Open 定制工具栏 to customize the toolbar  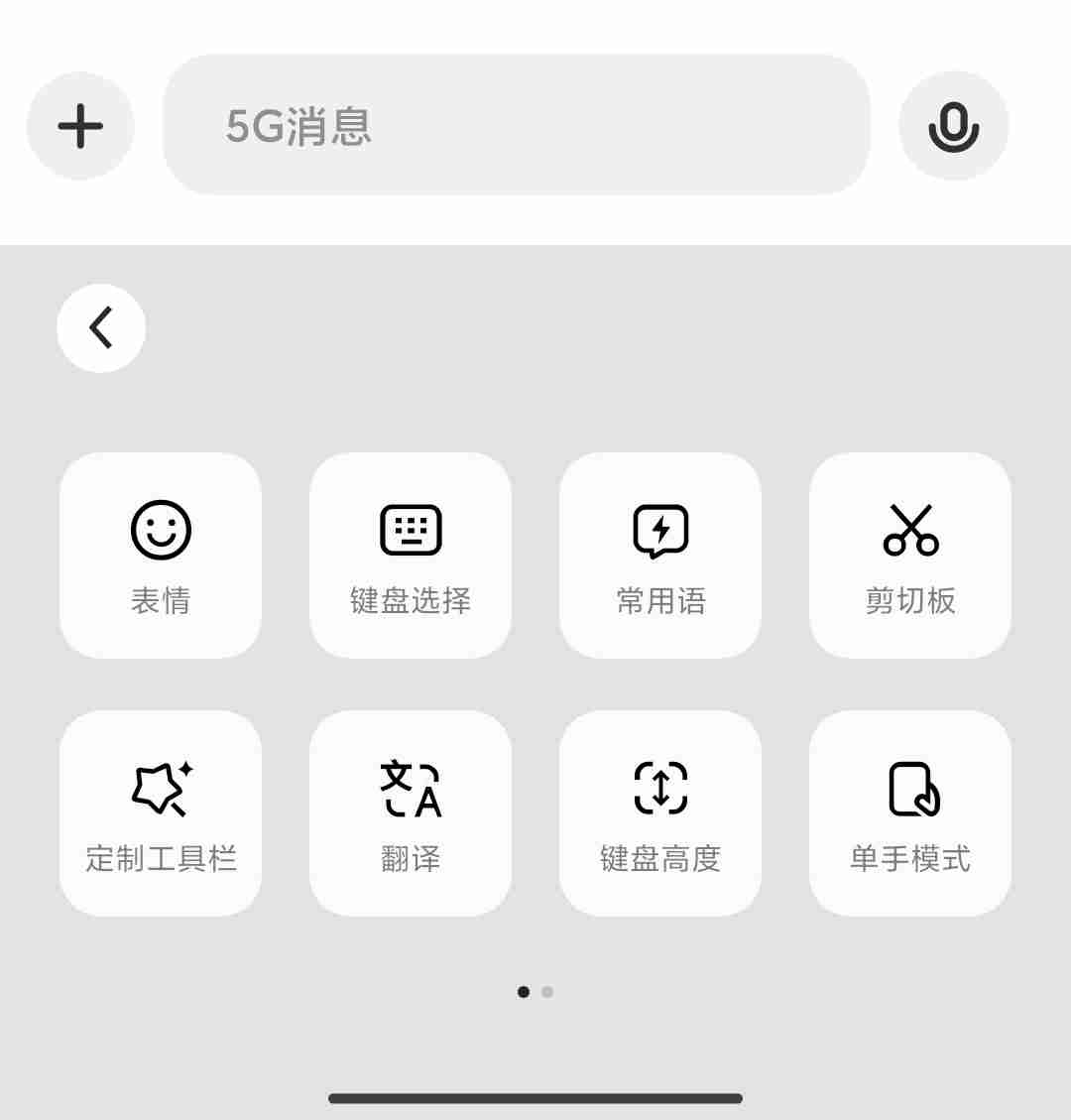pos(160,811)
